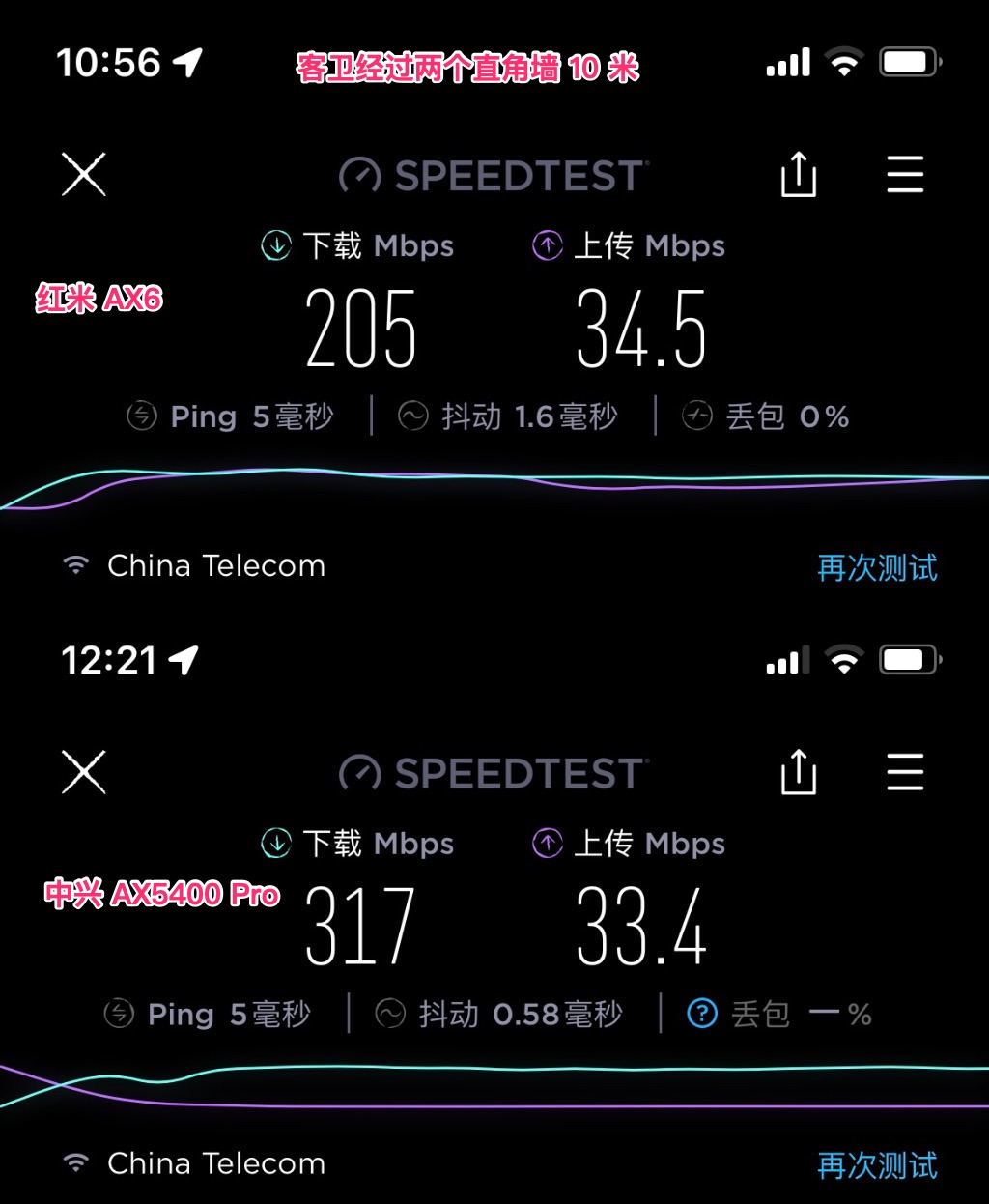This screenshot has width=989, height=1204.
Task: Tap the Ping speedometer icon in the top result
Action: [x=142, y=416]
